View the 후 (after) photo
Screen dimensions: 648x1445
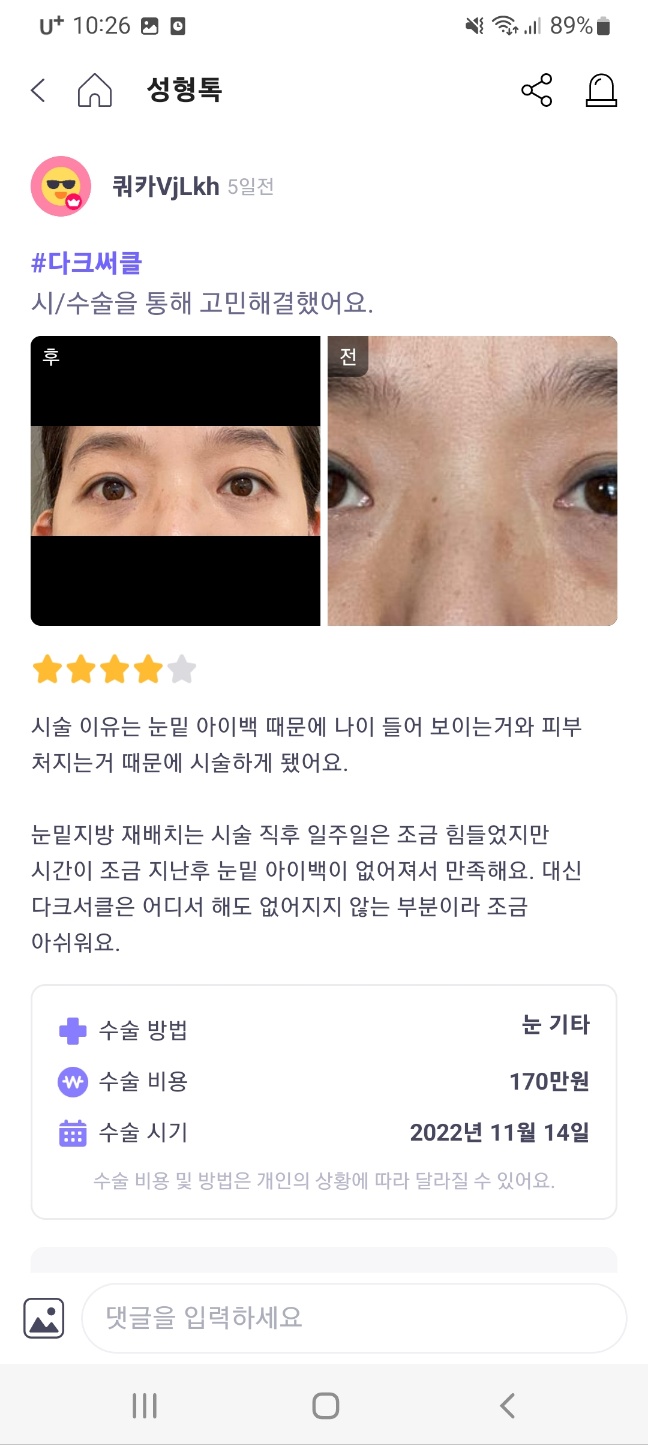tap(175, 481)
